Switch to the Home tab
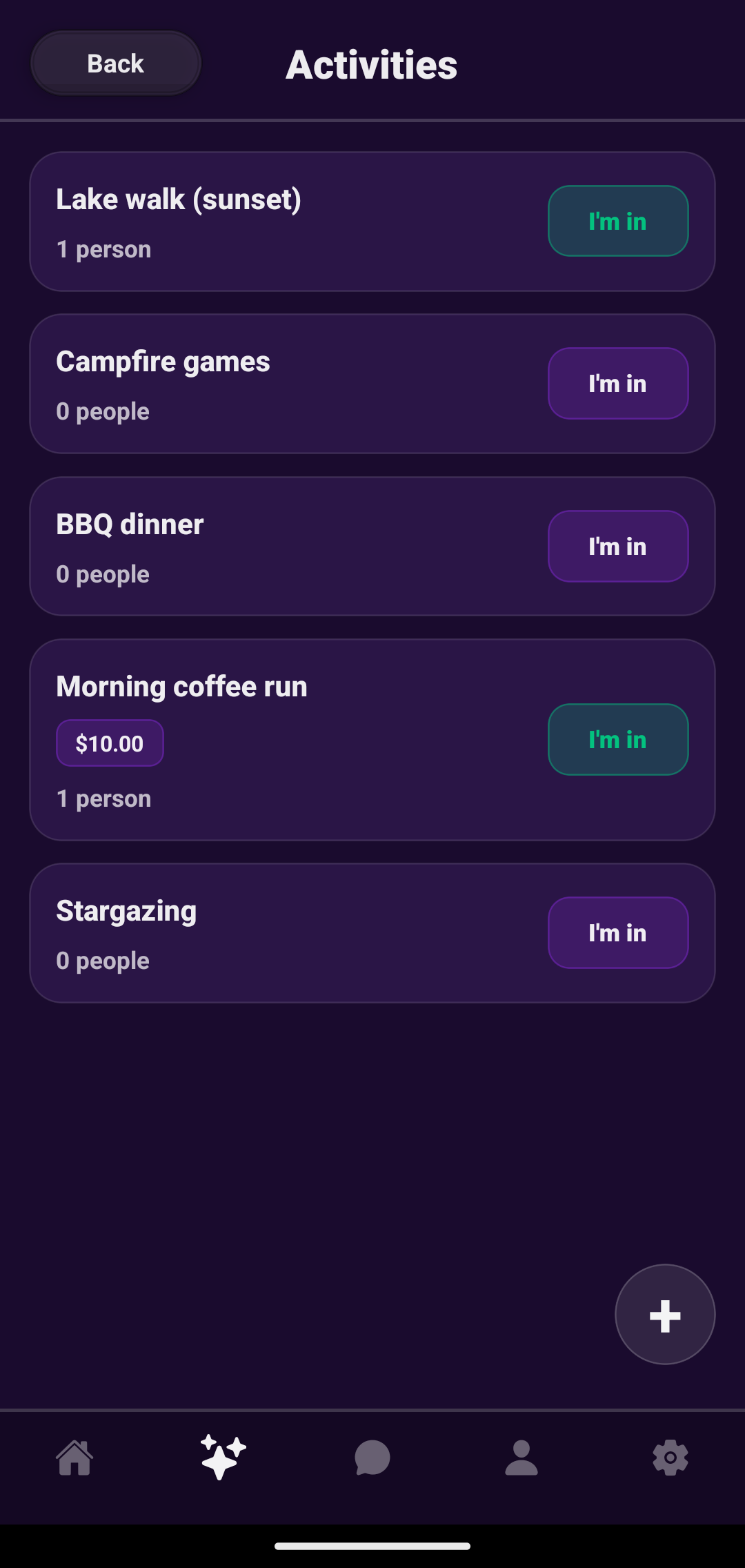 tap(74, 1458)
